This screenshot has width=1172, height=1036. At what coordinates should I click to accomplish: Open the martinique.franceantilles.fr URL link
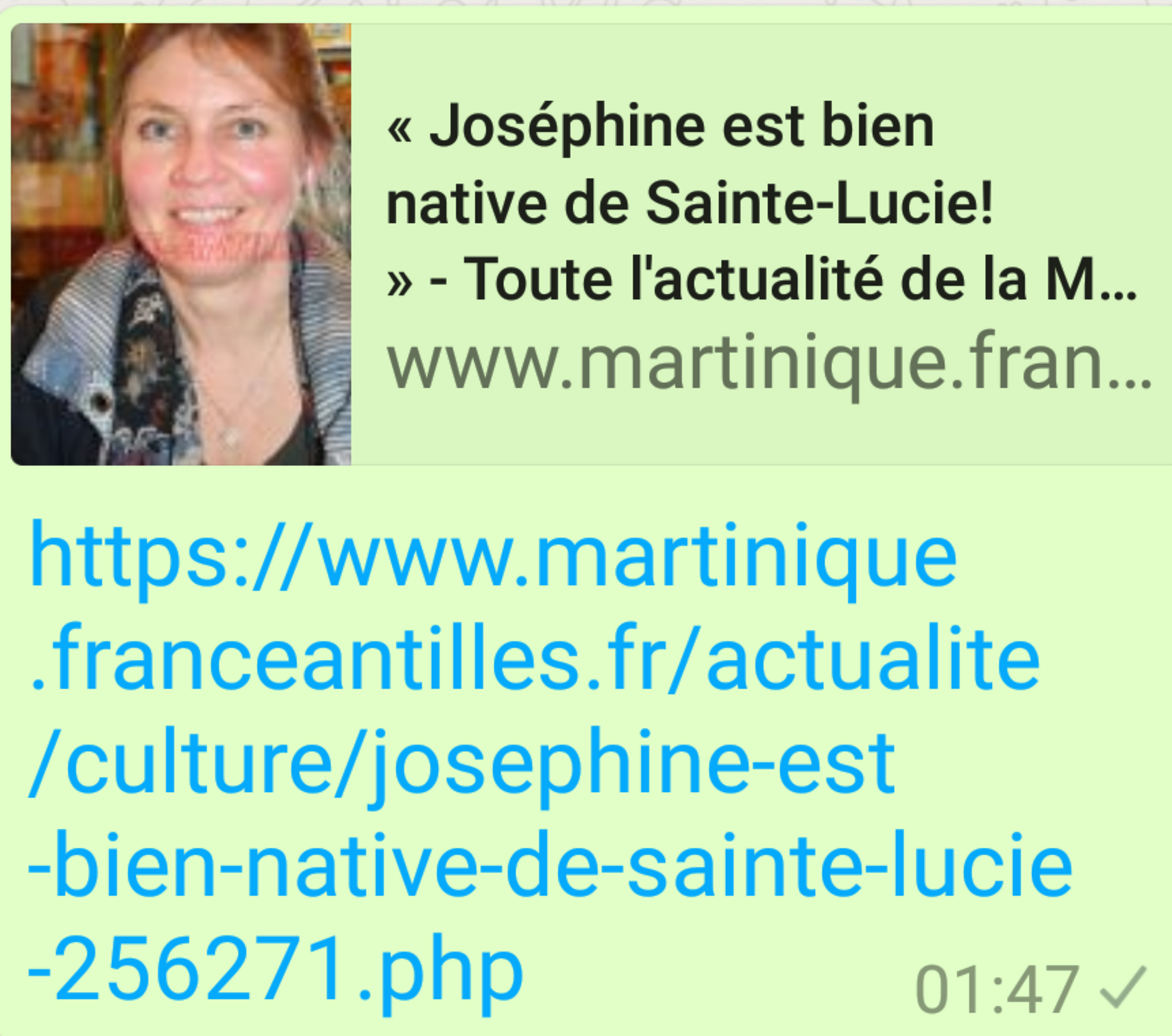coord(533,763)
